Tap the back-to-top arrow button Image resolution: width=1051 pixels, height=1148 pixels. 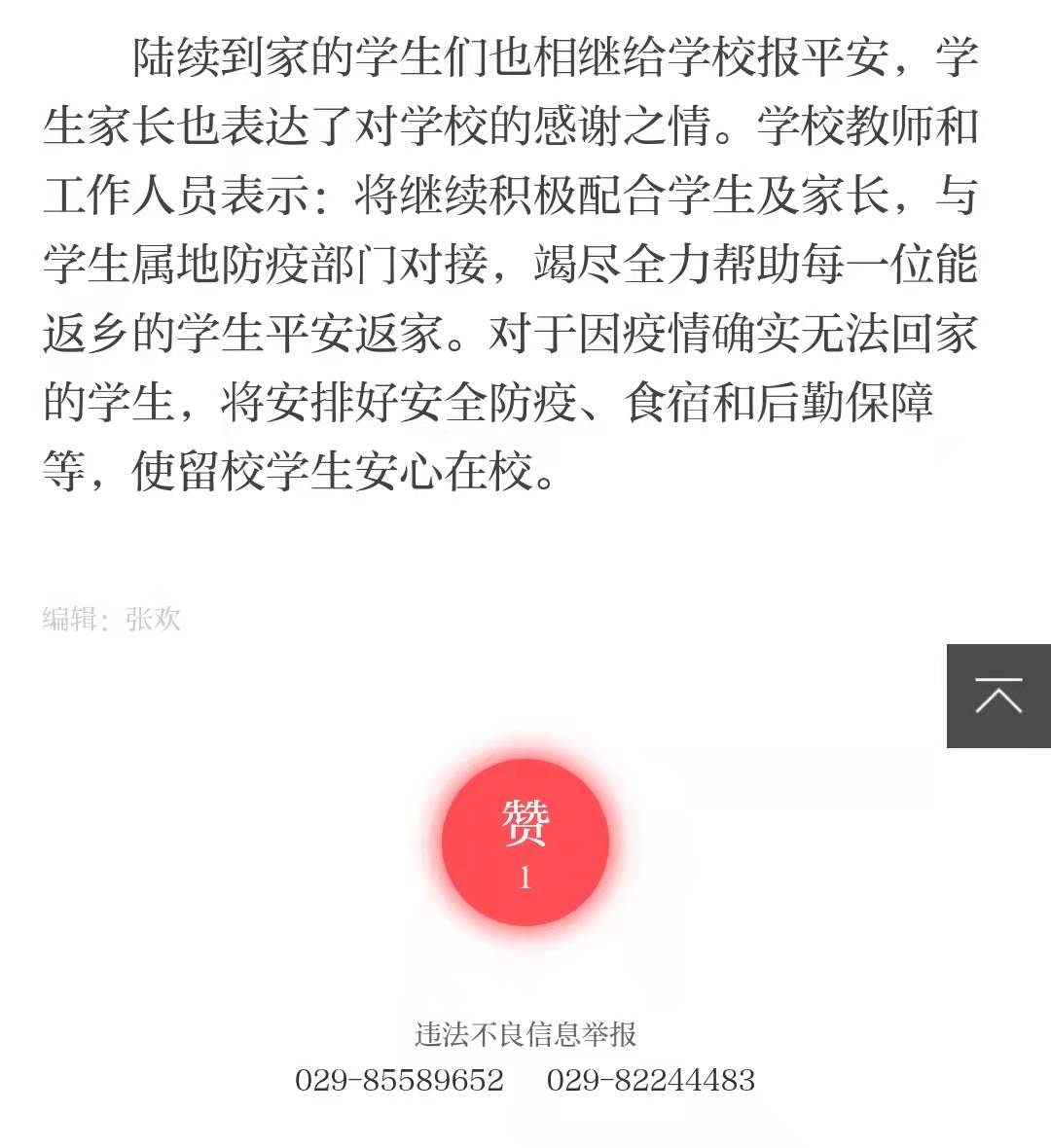[x=998, y=696]
